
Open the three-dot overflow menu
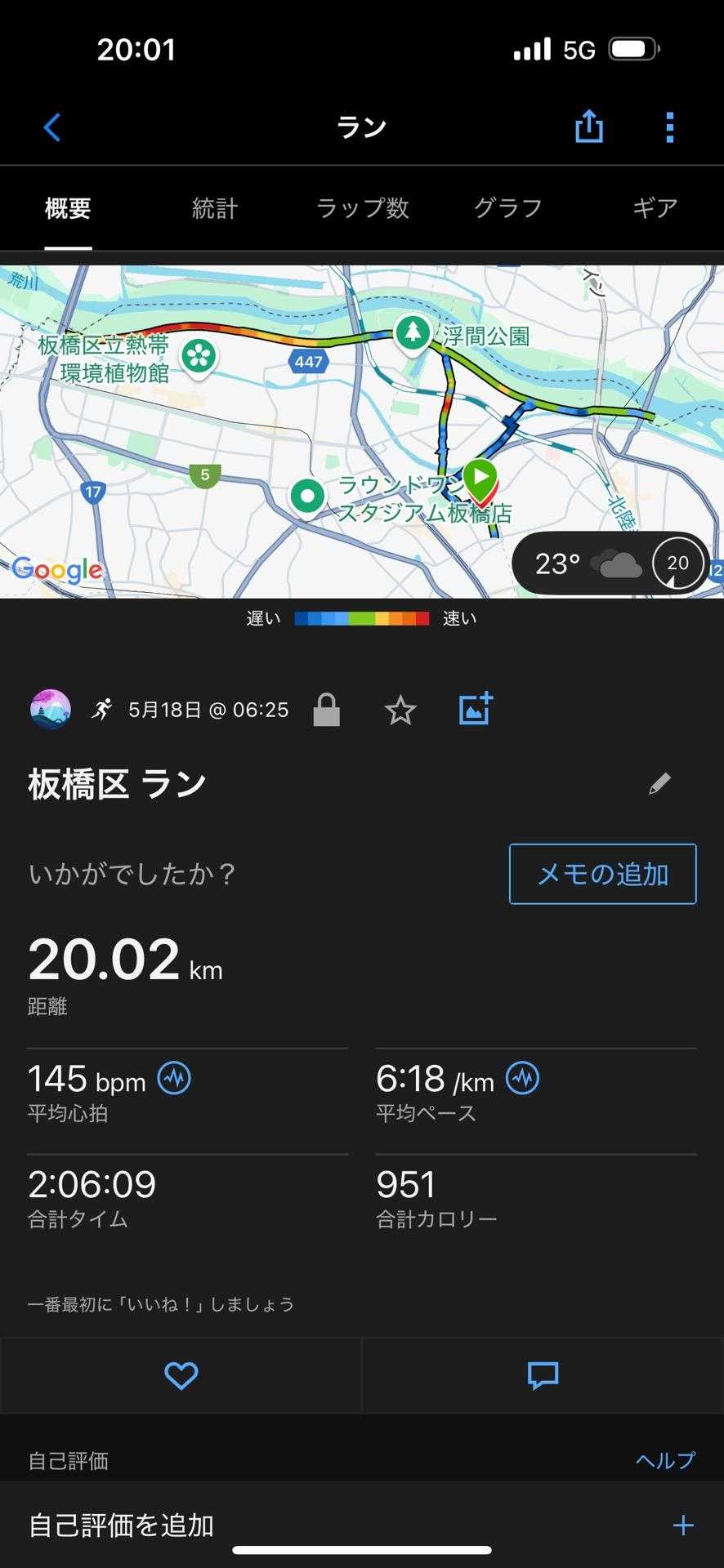click(x=669, y=127)
